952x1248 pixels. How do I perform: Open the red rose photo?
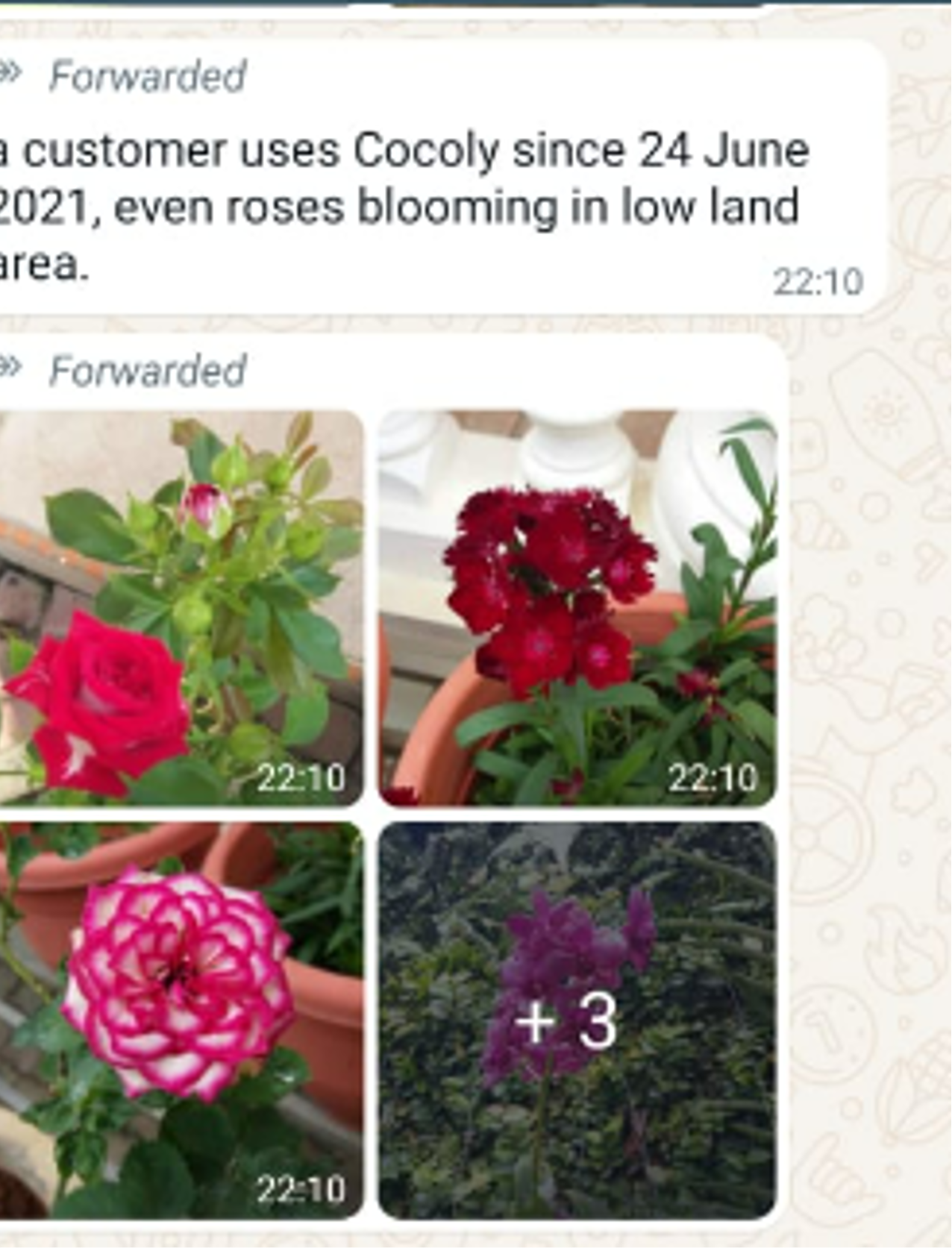(181, 608)
